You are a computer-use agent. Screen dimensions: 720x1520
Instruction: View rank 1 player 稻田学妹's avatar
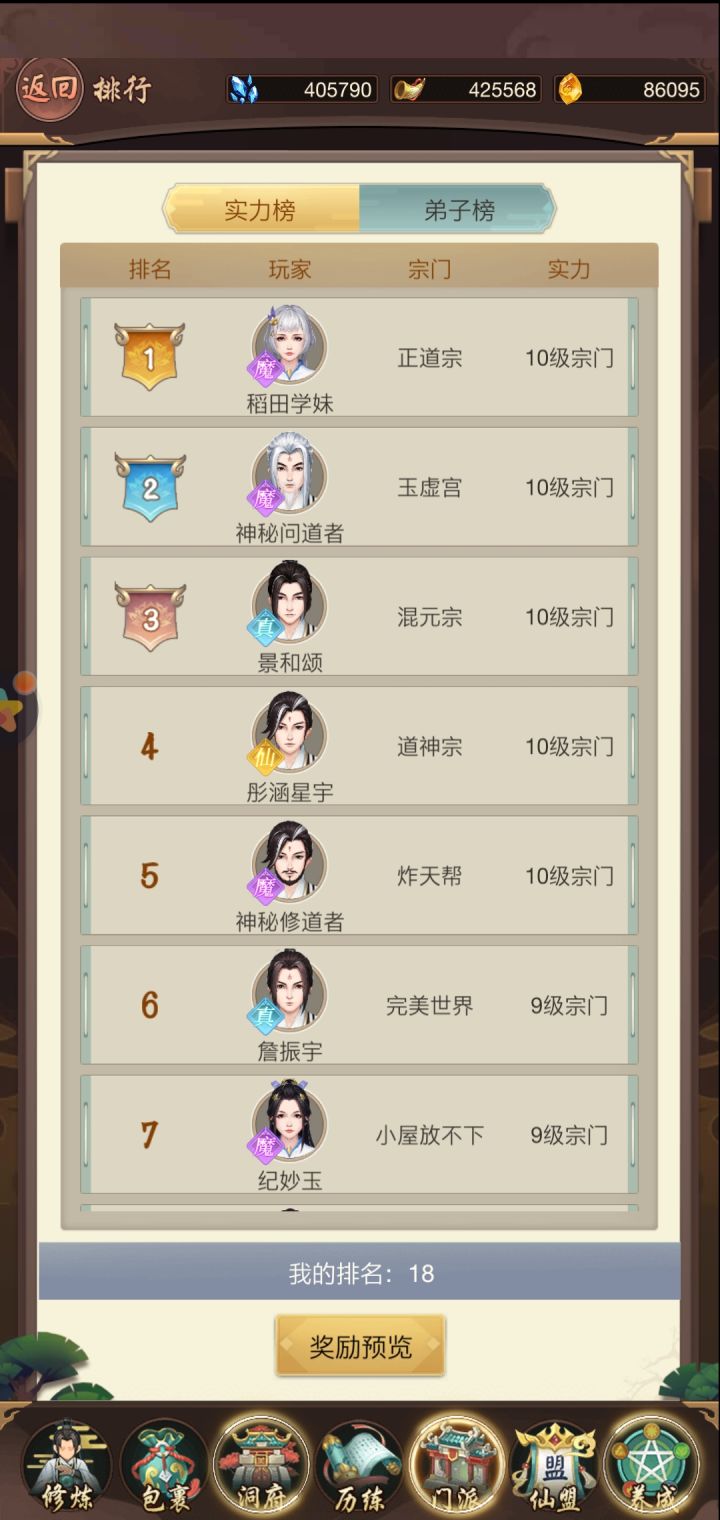pos(290,345)
